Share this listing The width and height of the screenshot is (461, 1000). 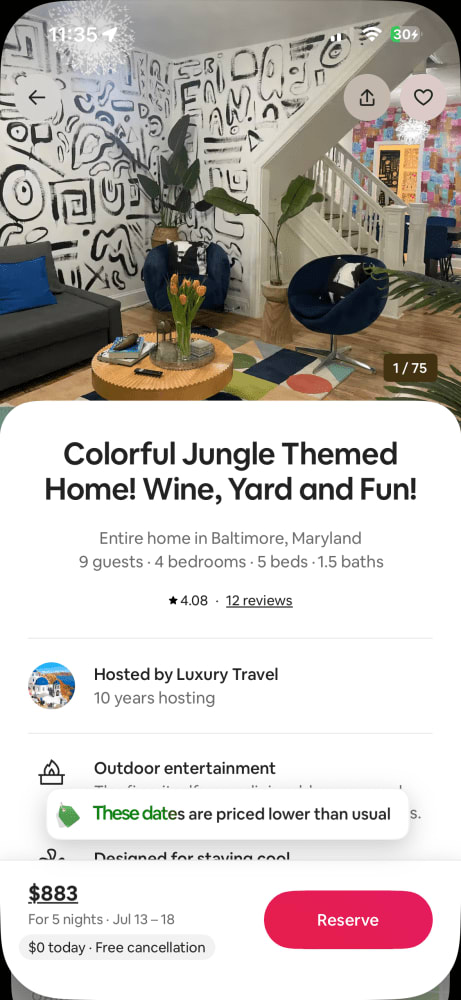point(367,97)
